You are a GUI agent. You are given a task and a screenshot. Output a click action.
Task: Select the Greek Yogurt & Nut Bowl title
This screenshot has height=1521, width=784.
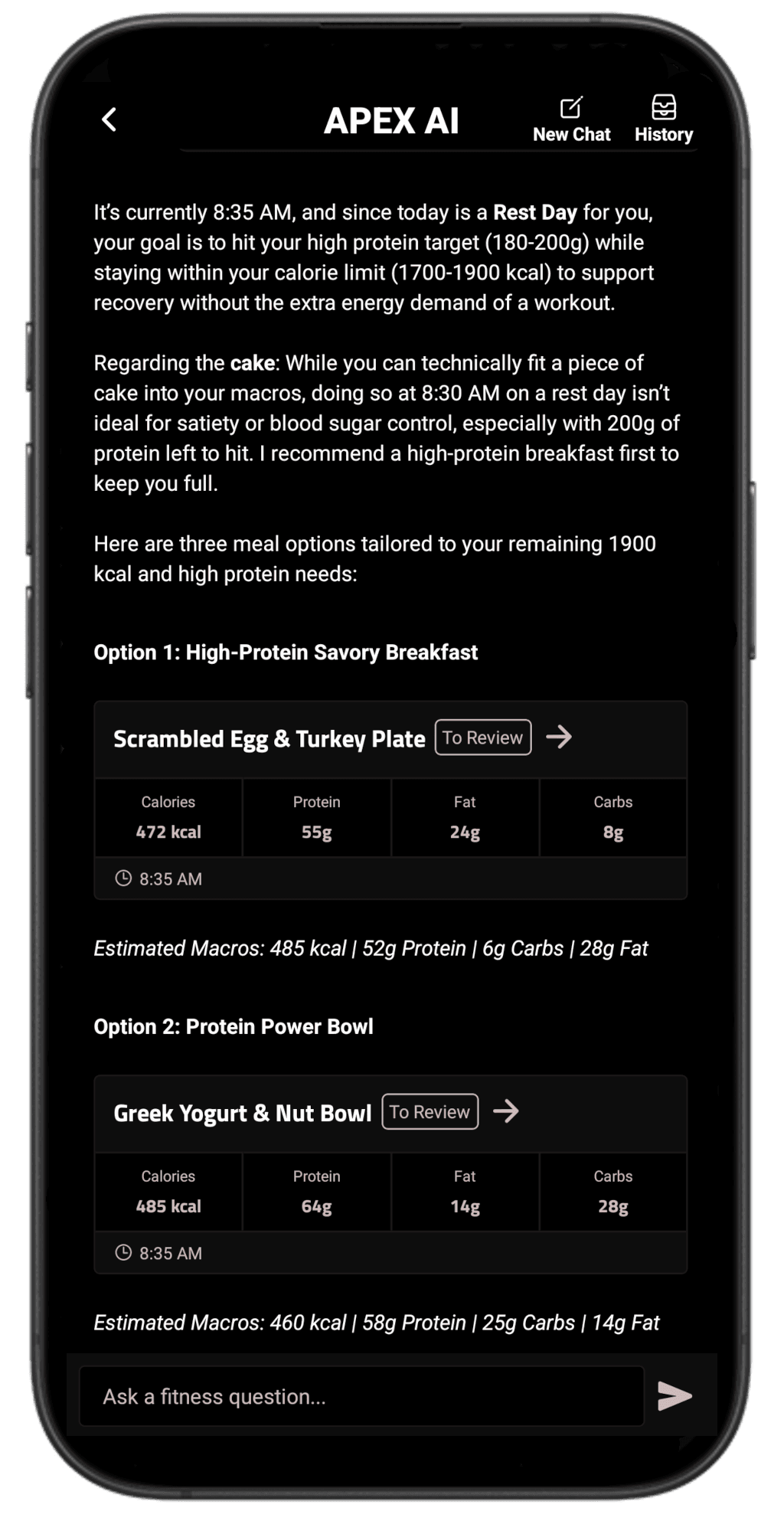(242, 1112)
